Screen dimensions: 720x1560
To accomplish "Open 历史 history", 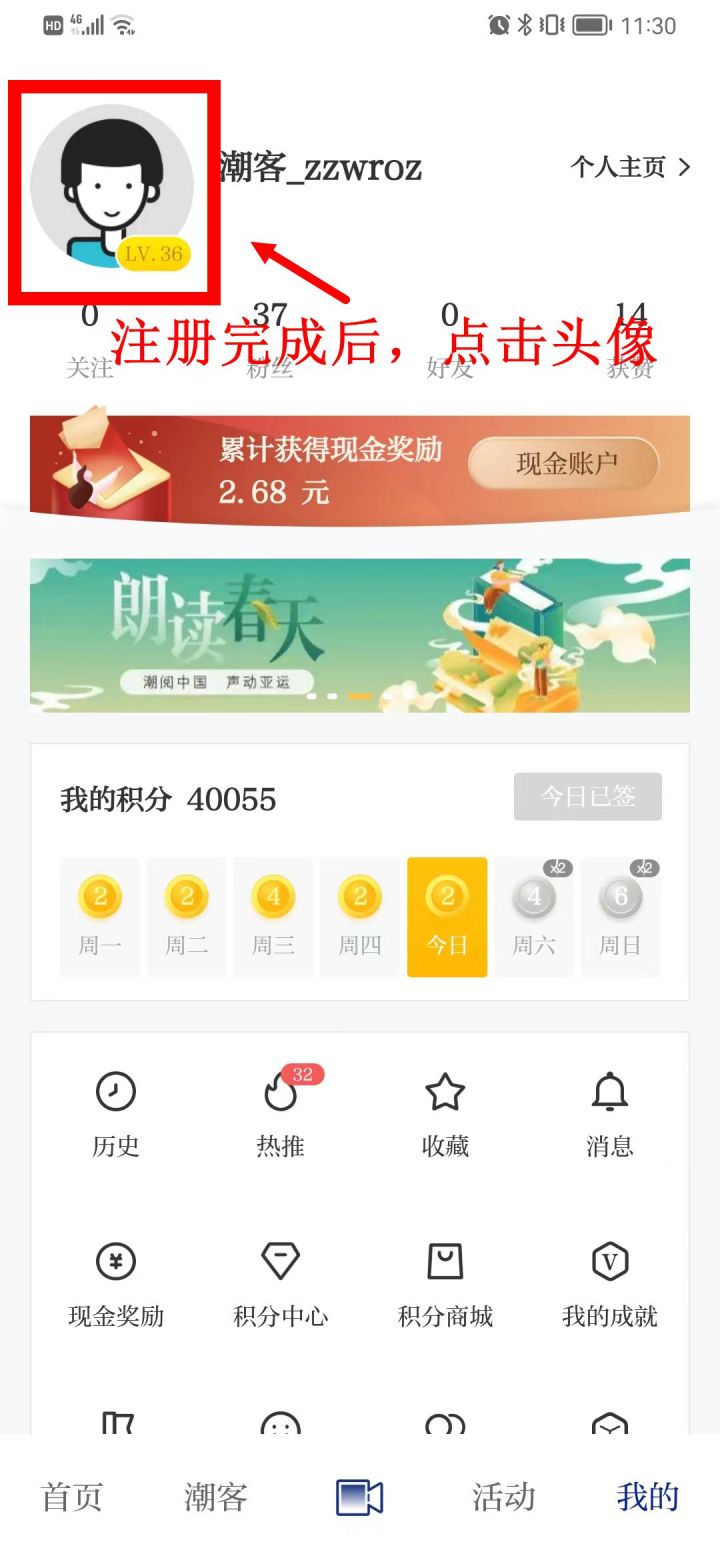I will tap(115, 1113).
